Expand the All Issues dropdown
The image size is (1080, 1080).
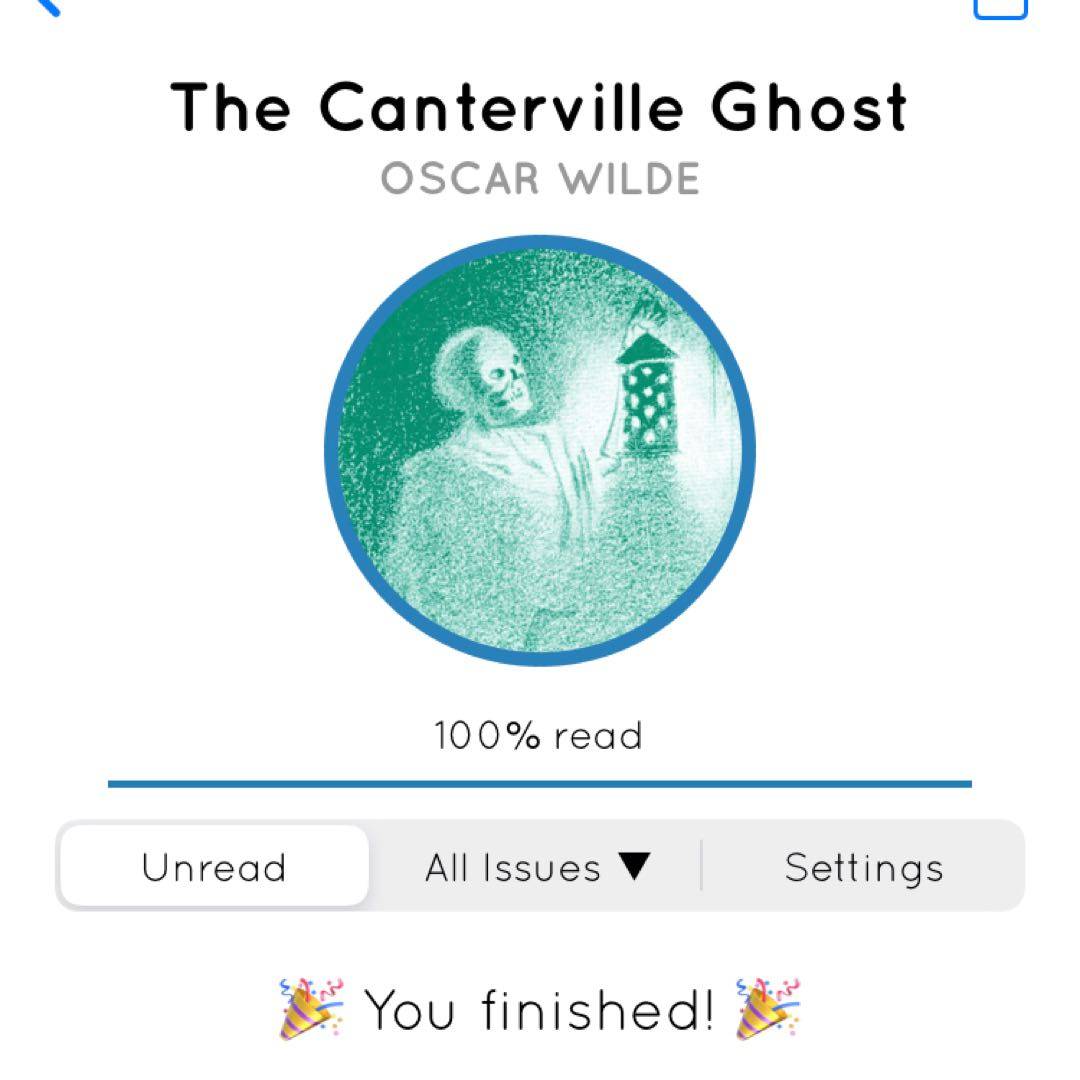click(x=537, y=866)
